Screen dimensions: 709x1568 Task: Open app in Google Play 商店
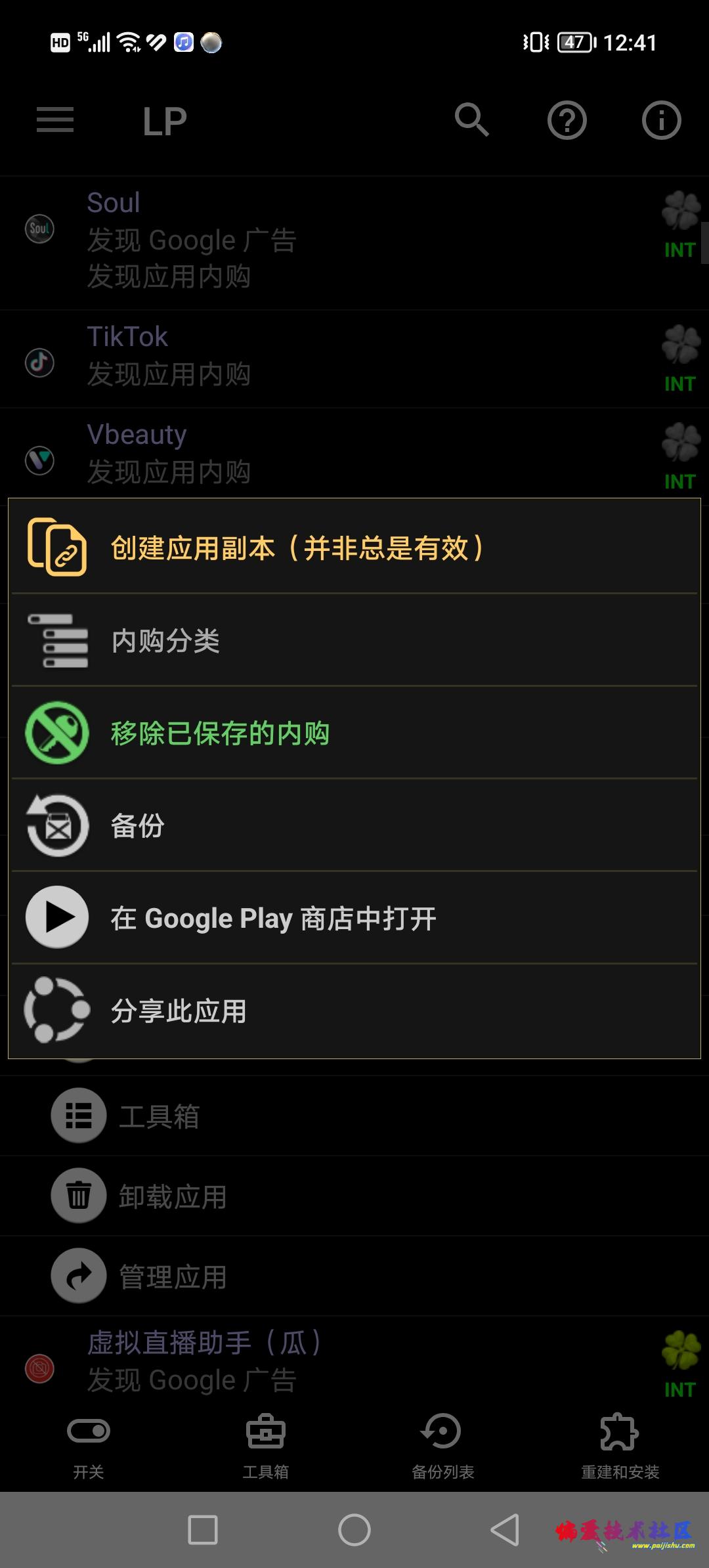354,918
